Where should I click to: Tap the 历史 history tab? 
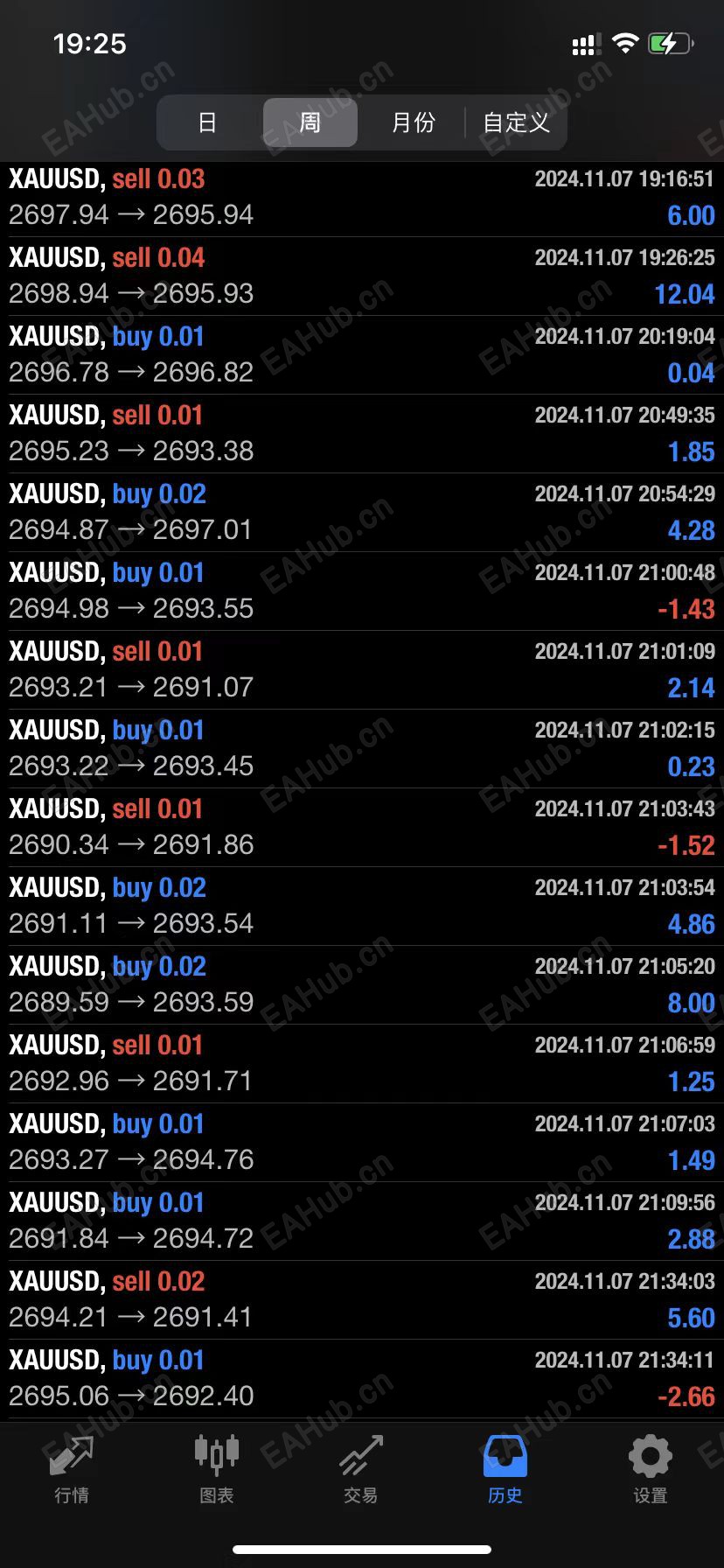point(505,1470)
